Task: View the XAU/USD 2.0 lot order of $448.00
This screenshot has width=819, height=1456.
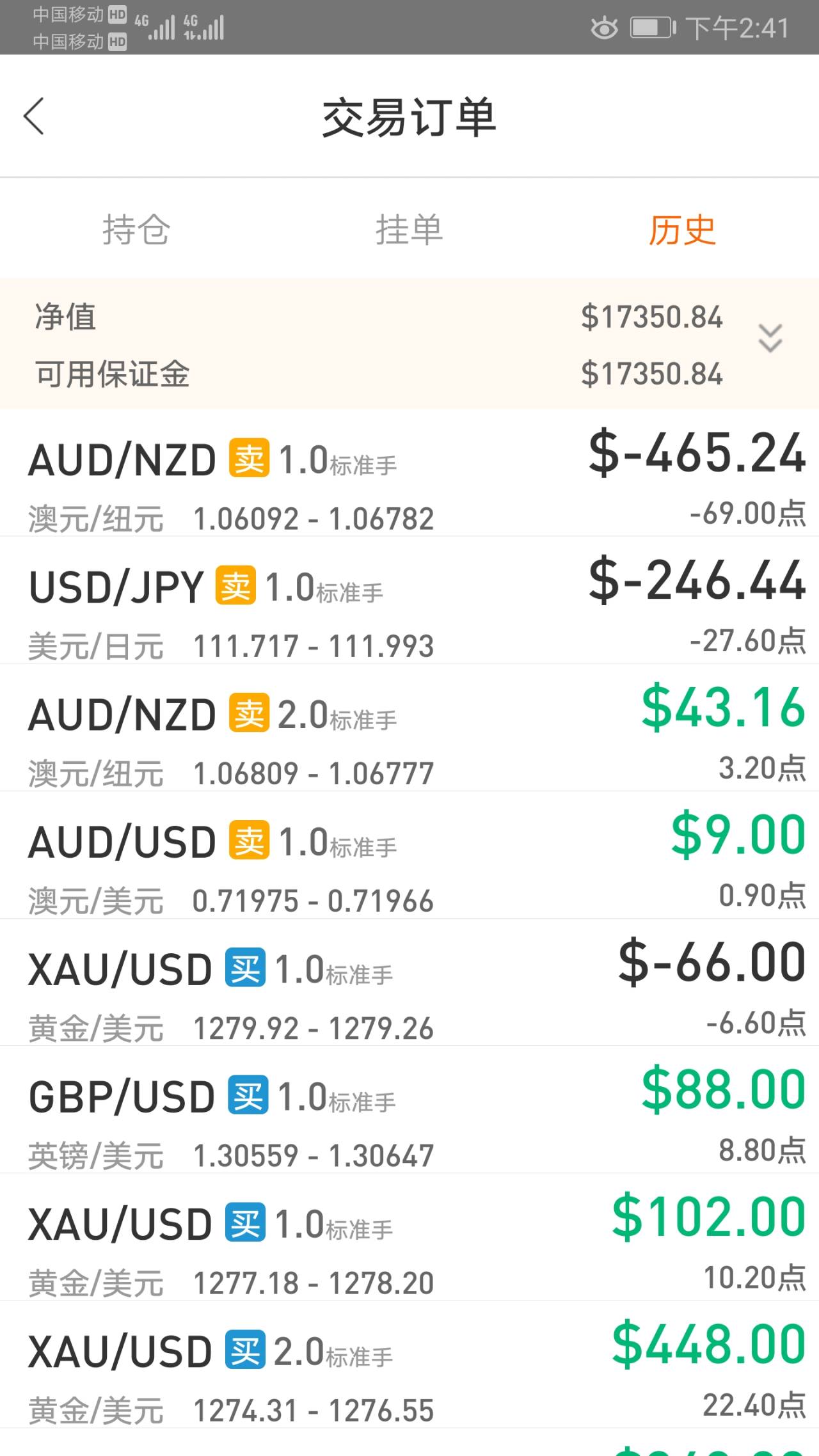Action: click(409, 1364)
